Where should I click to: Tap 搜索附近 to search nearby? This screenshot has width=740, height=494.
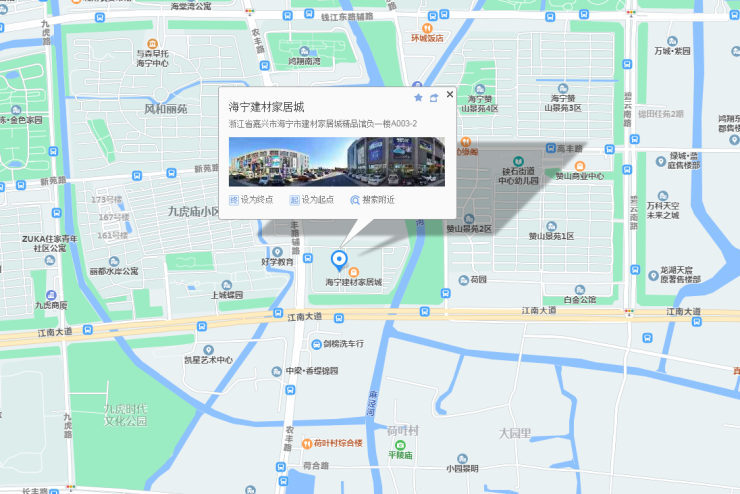point(372,200)
